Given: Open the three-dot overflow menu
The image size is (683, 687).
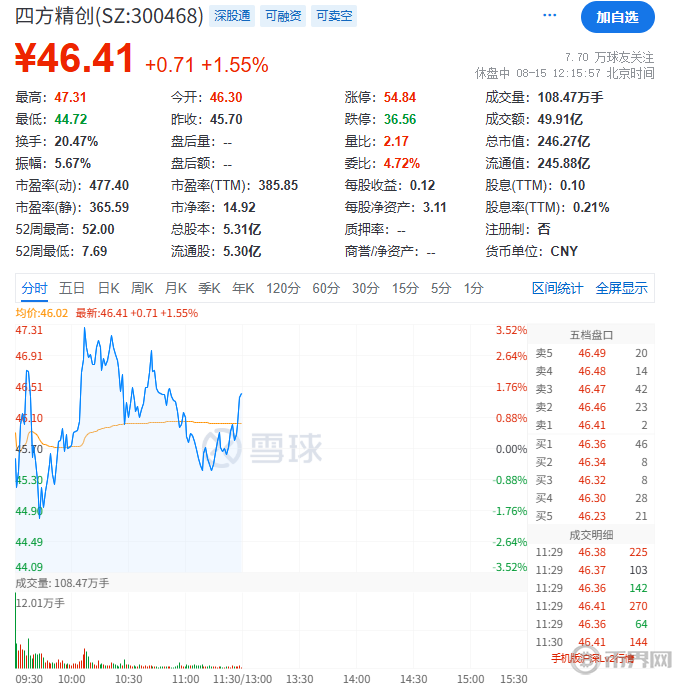Looking at the screenshot, I should click(x=550, y=16).
